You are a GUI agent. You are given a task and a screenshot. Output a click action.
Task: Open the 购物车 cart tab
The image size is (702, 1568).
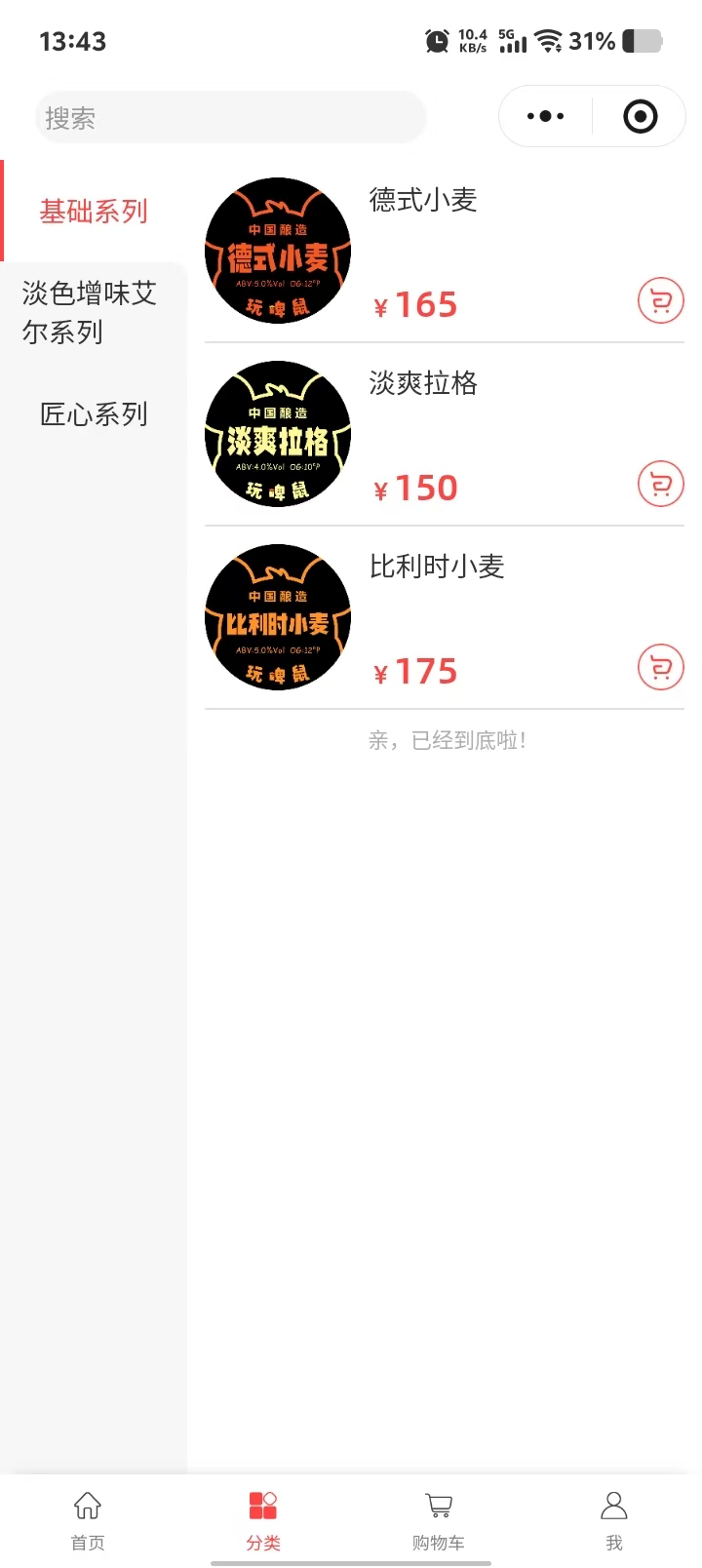(439, 1519)
